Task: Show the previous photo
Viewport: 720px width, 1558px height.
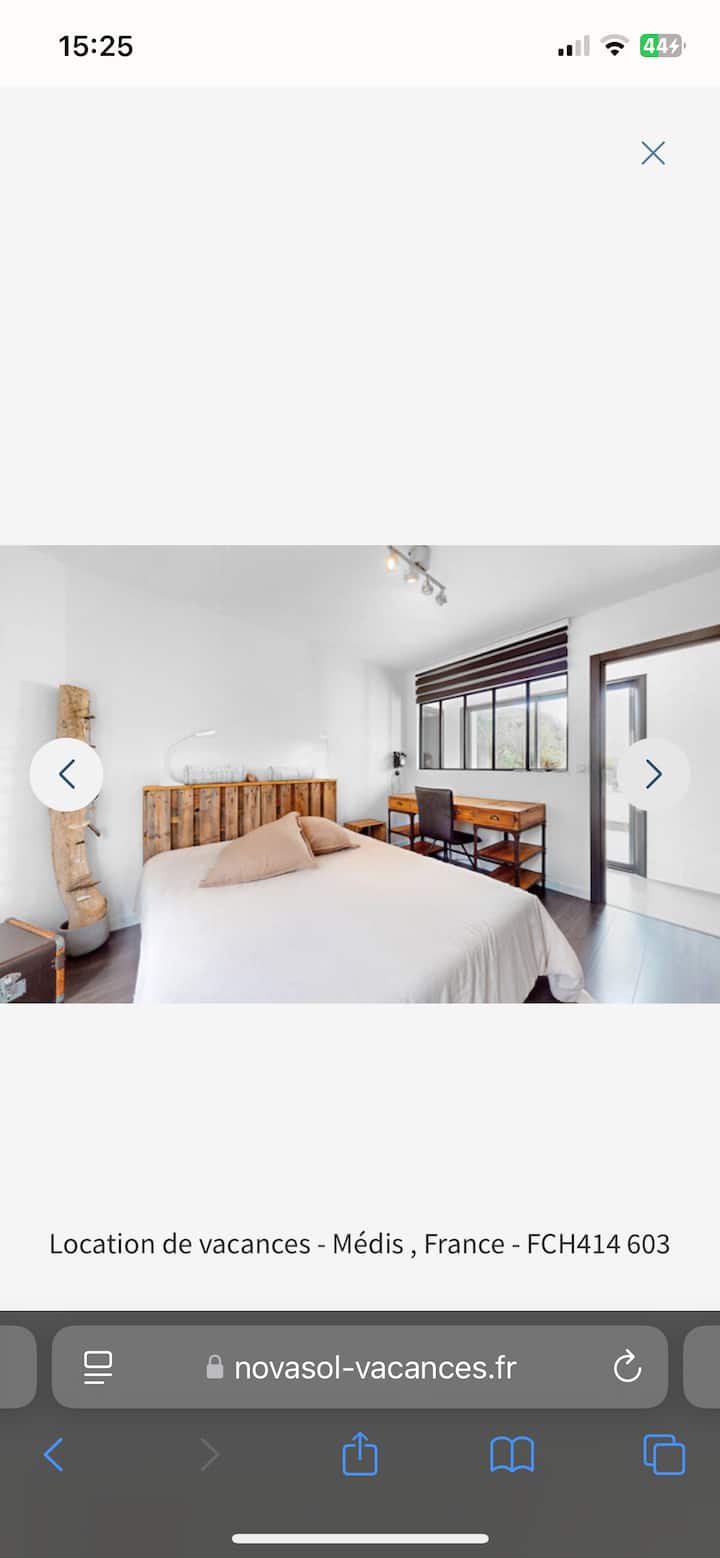Action: [66, 774]
